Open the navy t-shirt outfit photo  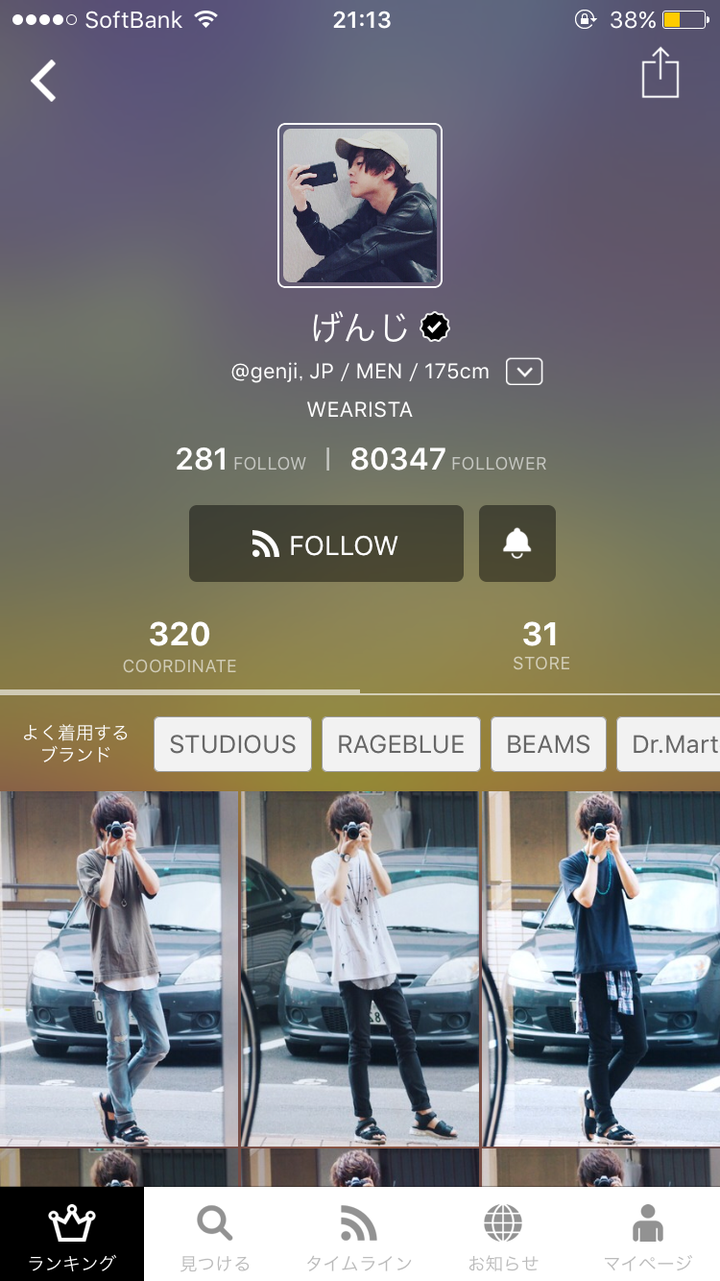601,969
